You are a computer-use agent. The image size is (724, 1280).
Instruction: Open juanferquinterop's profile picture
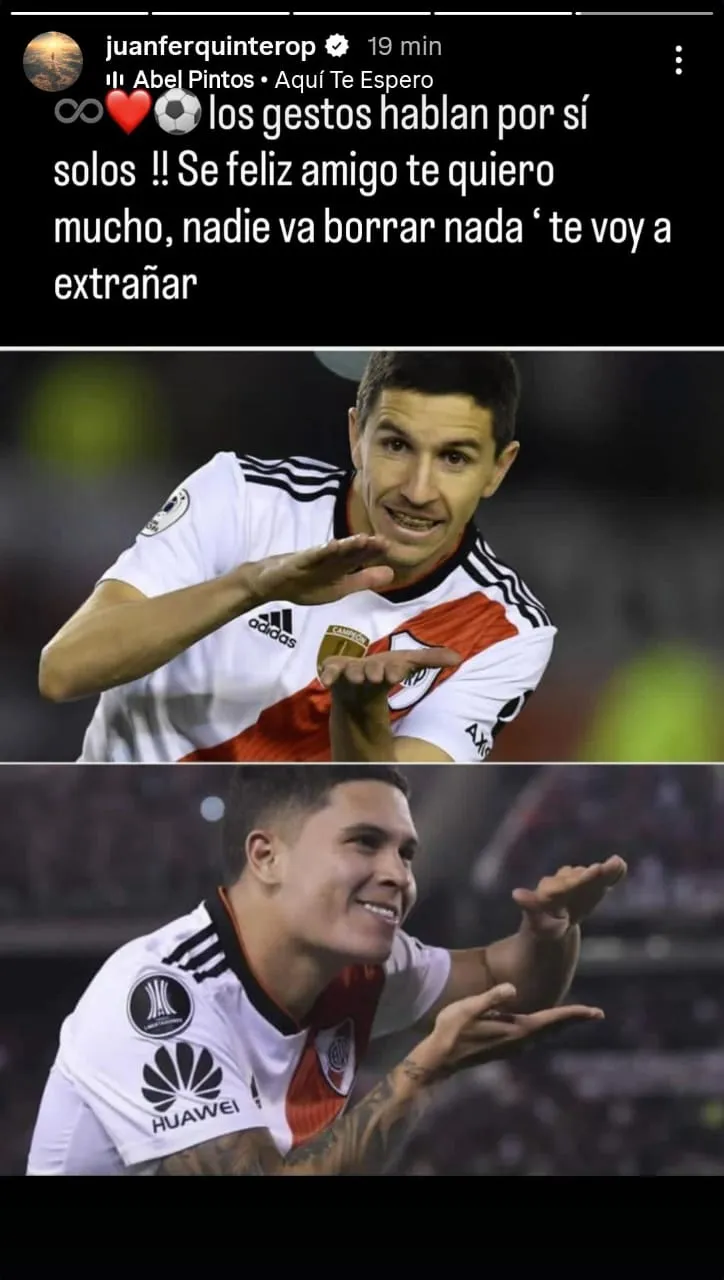[52, 61]
